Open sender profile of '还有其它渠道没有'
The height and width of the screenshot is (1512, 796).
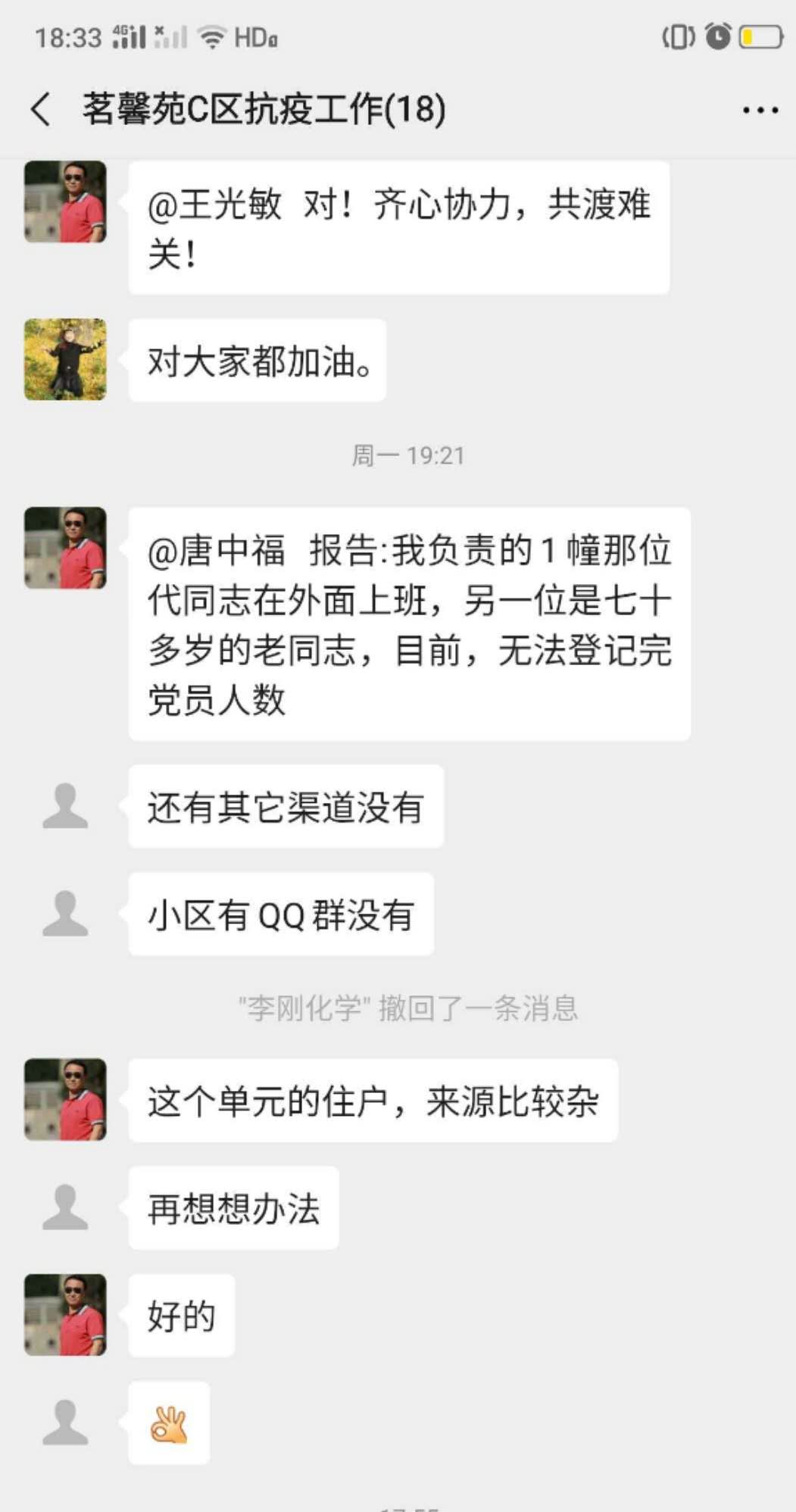click(65, 805)
